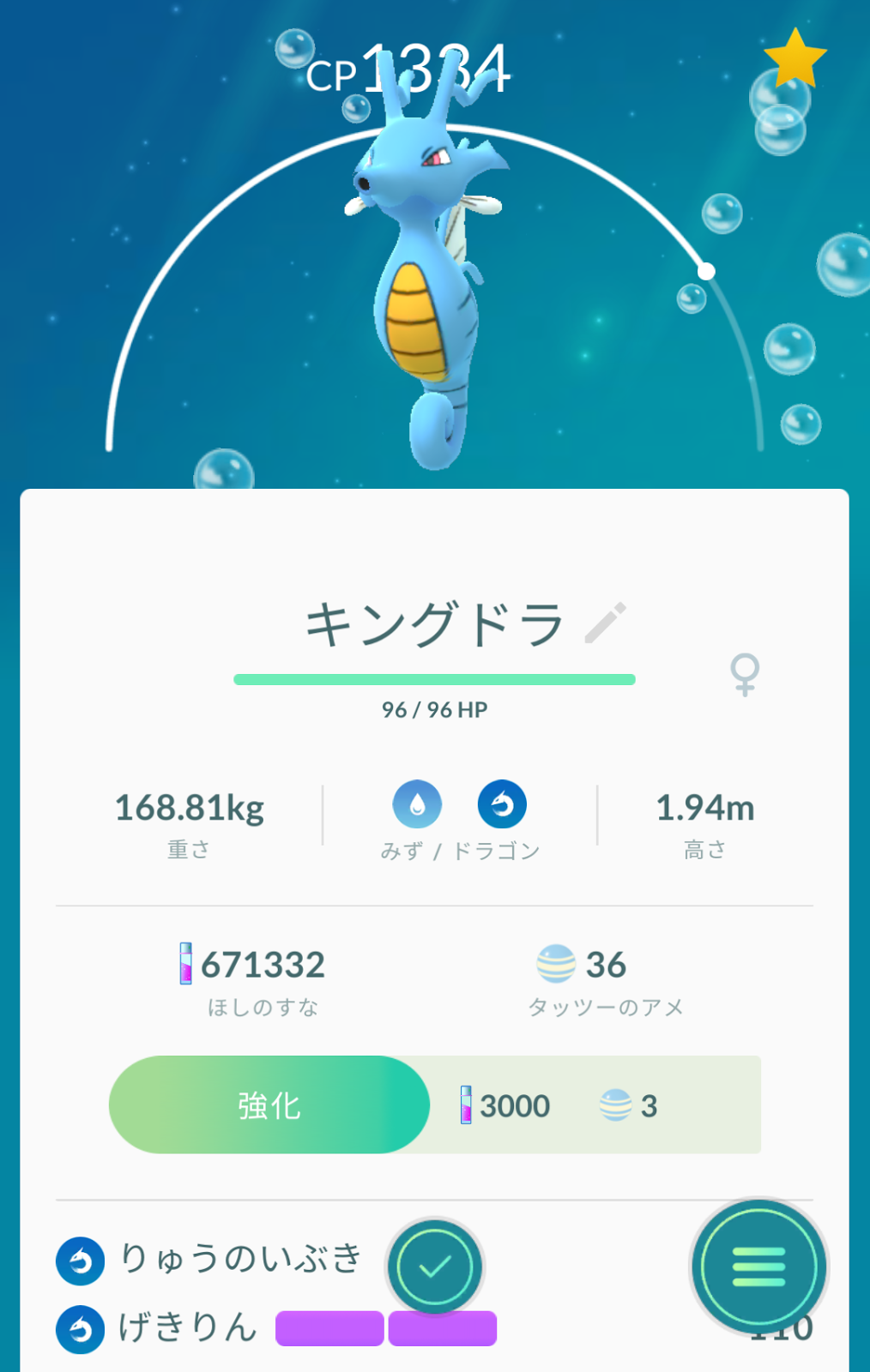Tap the 強化 power-up button

pyautogui.click(x=269, y=1104)
